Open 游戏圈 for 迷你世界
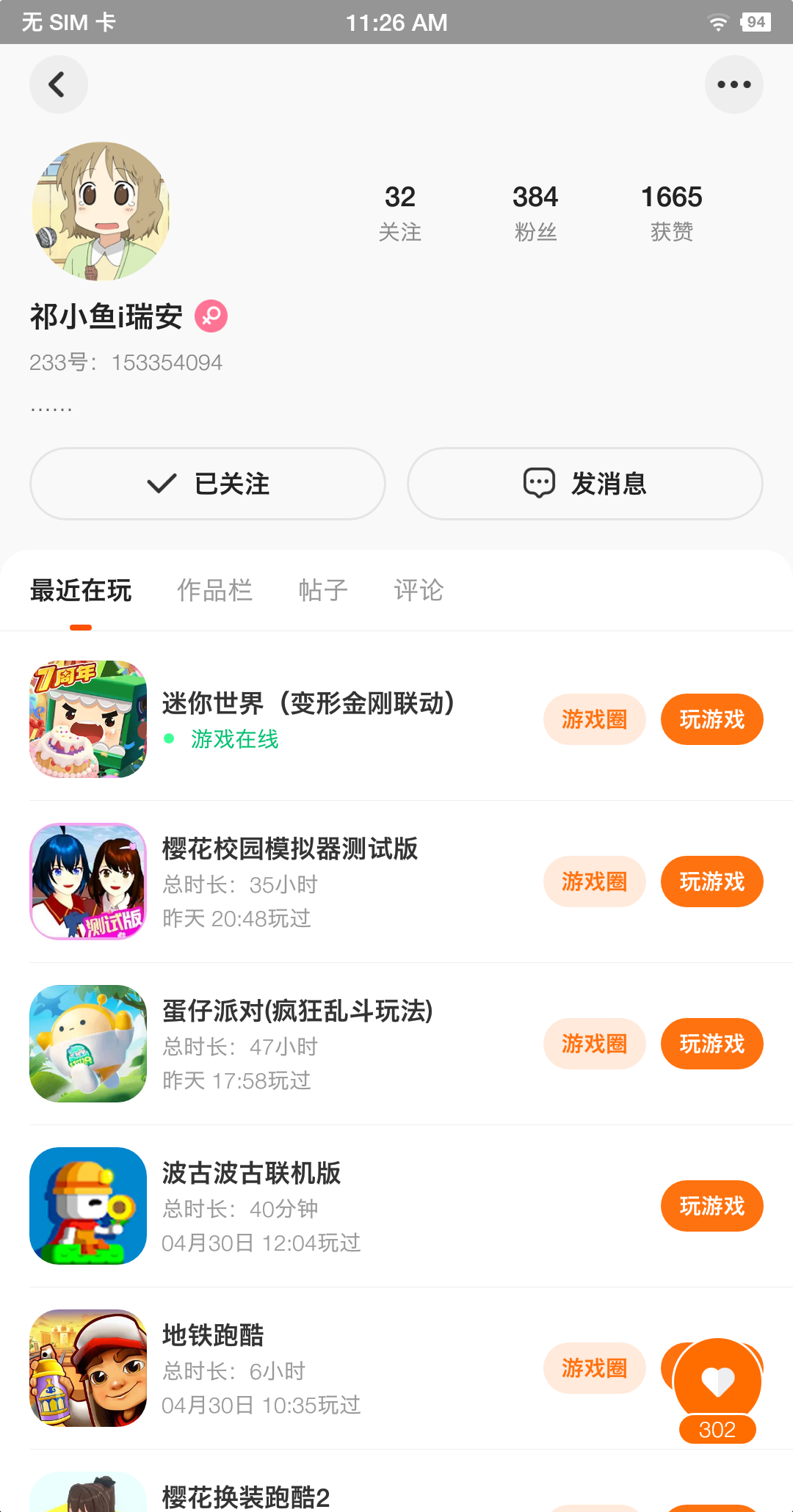Image resolution: width=793 pixels, height=1512 pixels. click(595, 719)
